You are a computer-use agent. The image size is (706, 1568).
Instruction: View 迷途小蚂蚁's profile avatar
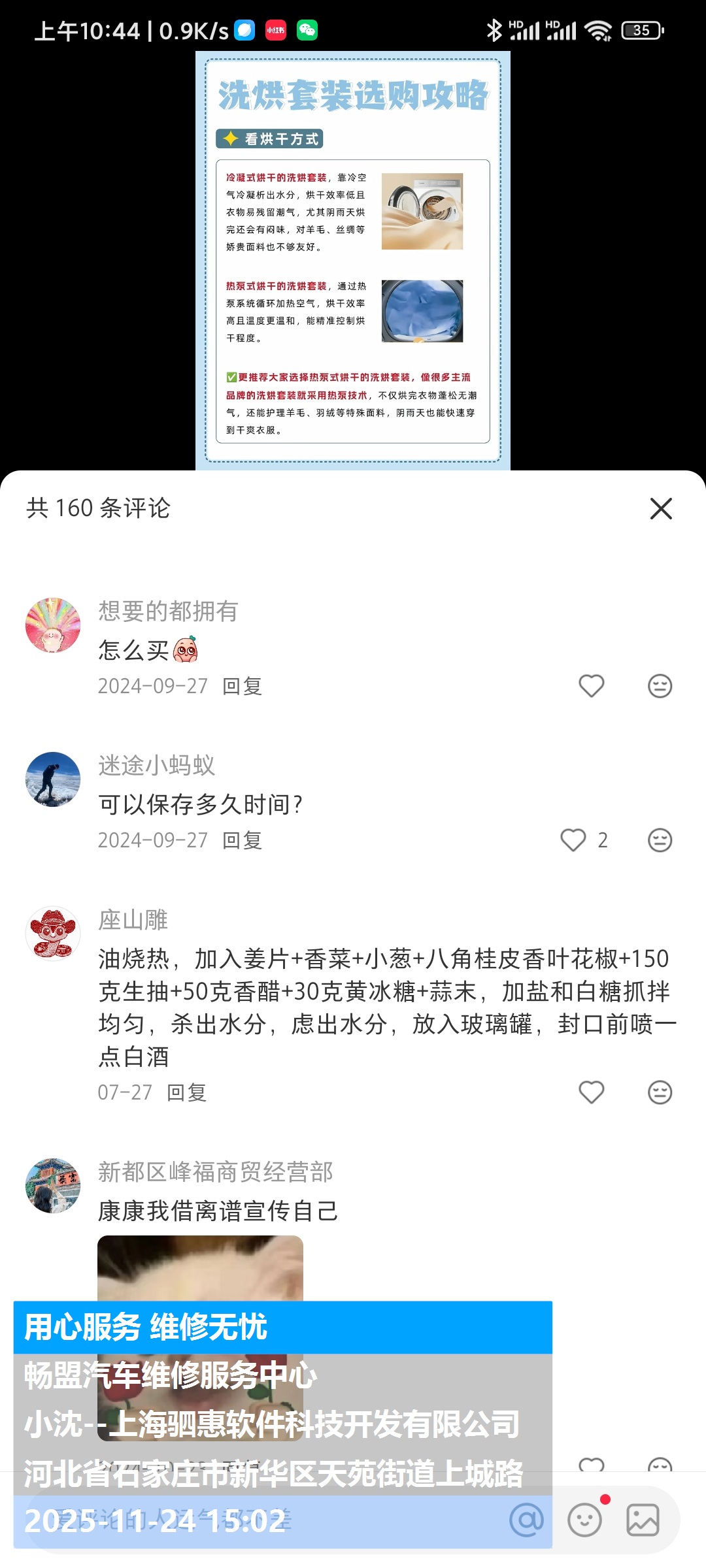[x=53, y=779]
